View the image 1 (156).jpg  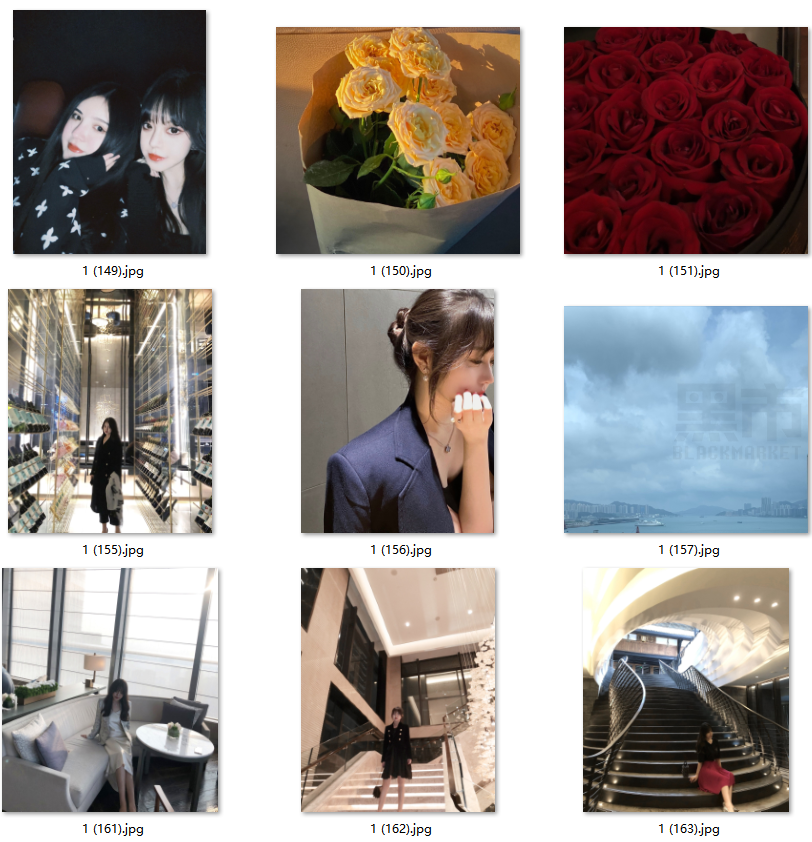(x=399, y=411)
